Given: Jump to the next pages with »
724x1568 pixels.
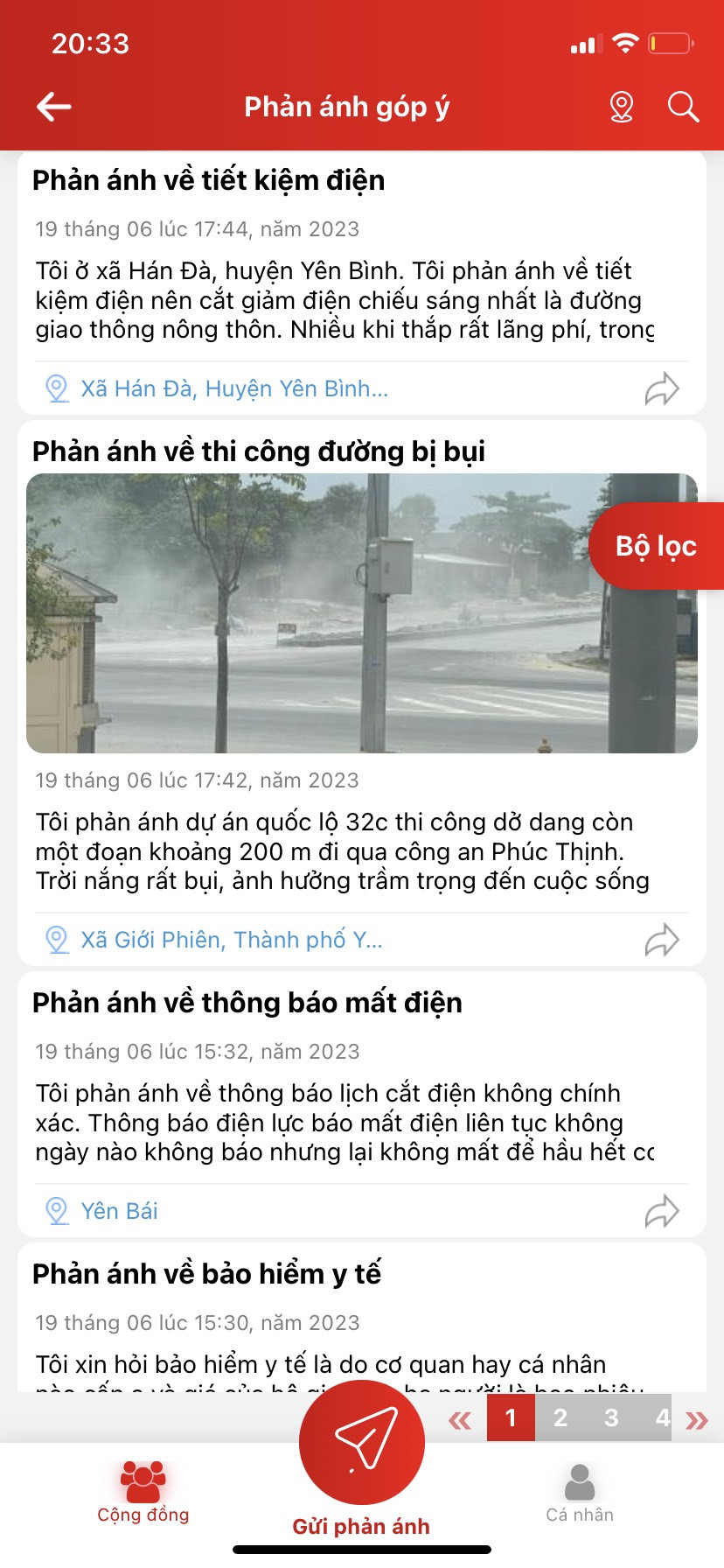Looking at the screenshot, I should tap(697, 1419).
